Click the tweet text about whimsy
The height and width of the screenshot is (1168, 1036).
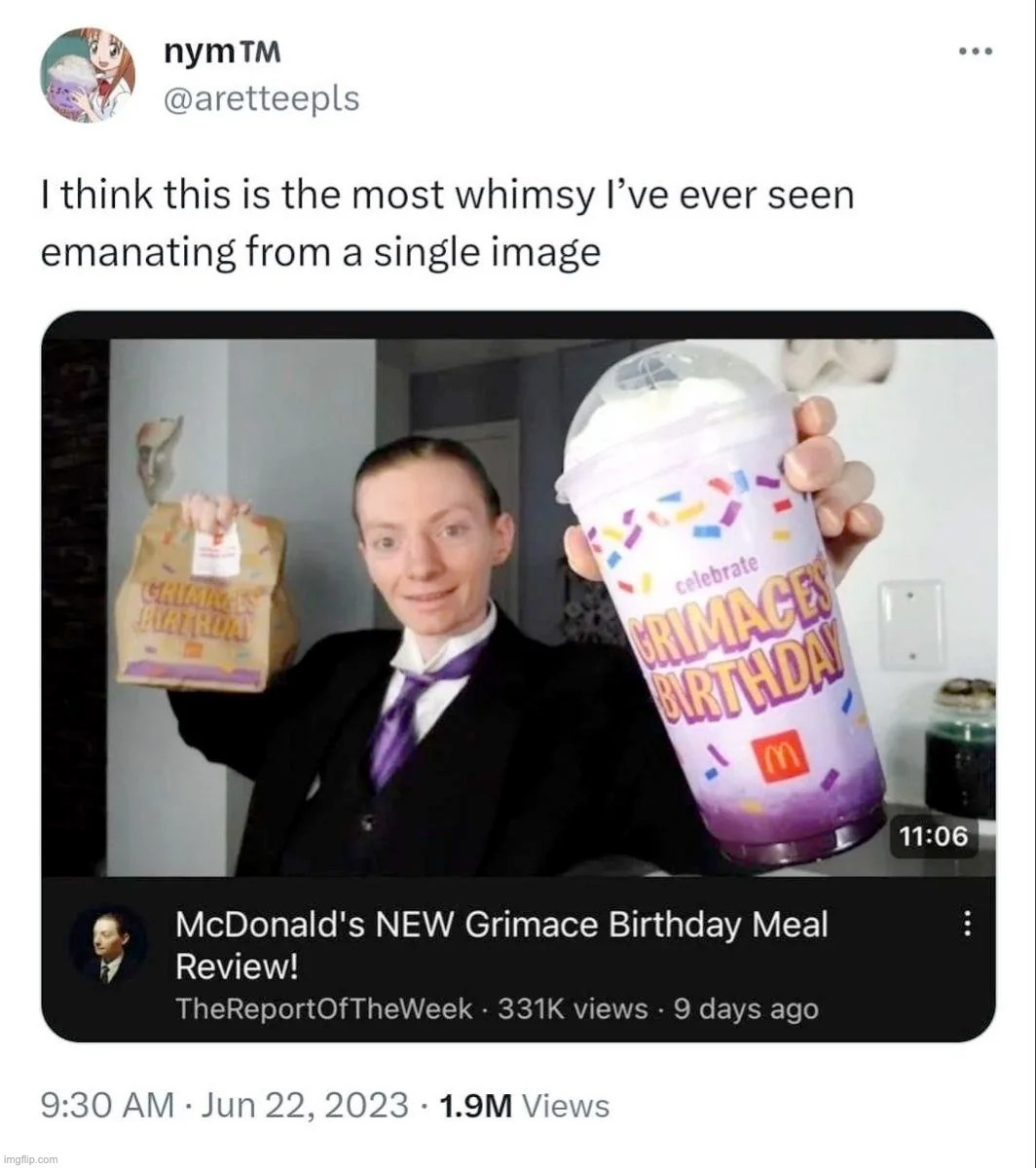(448, 222)
